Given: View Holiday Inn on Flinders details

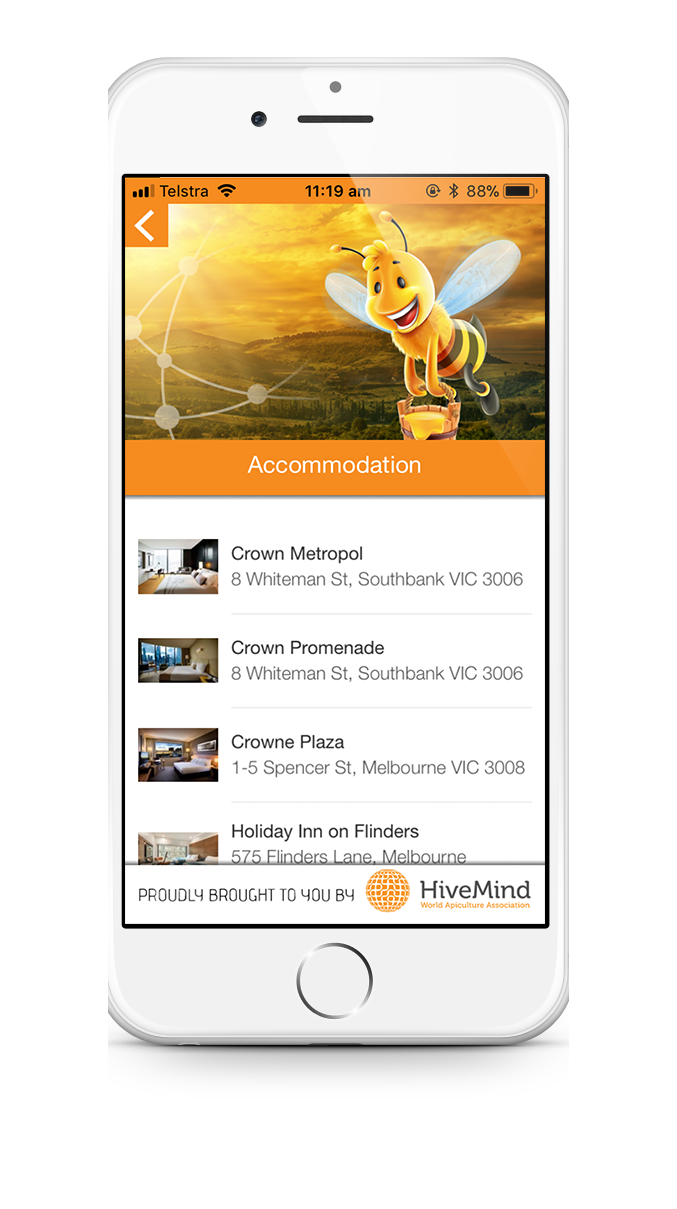Looking at the screenshot, I should click(335, 833).
